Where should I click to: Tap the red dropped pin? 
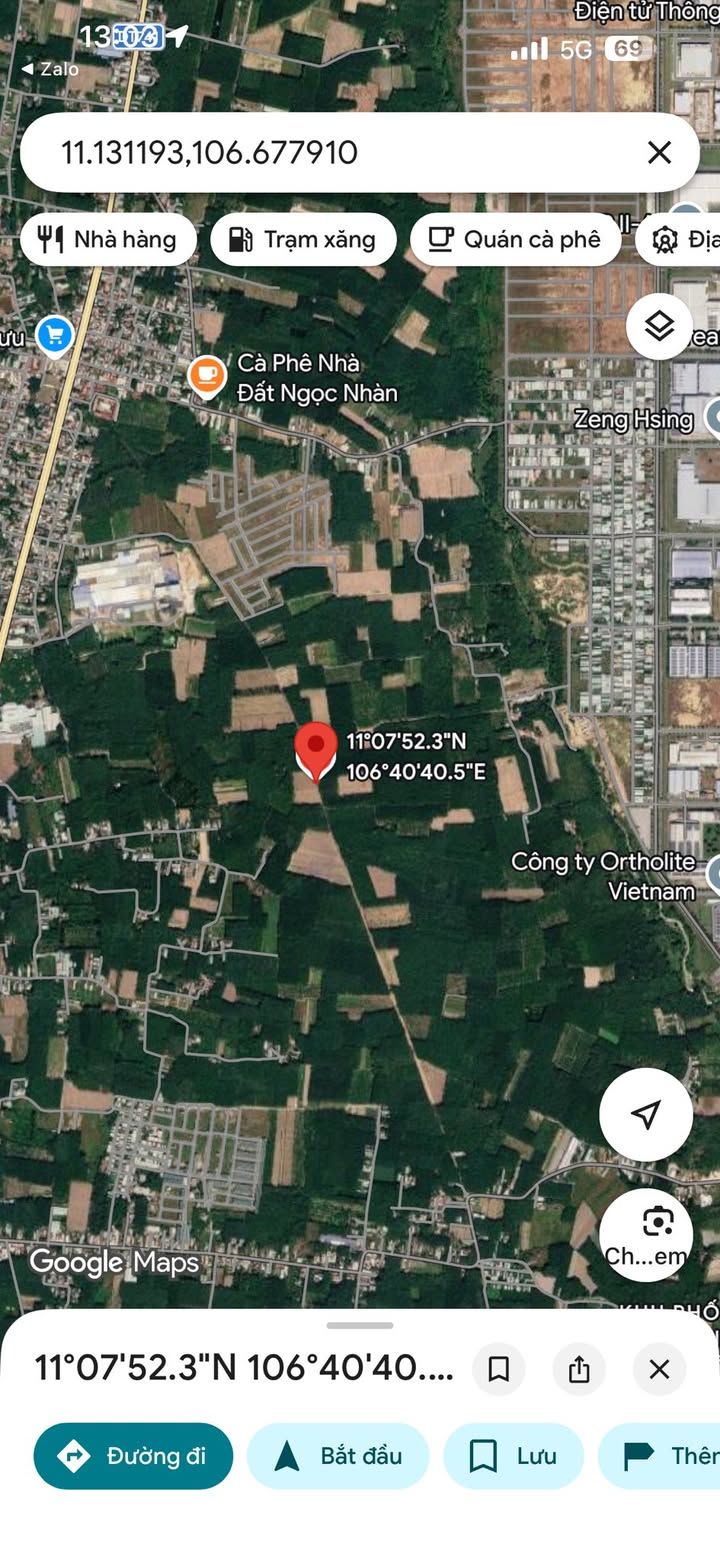point(316,752)
